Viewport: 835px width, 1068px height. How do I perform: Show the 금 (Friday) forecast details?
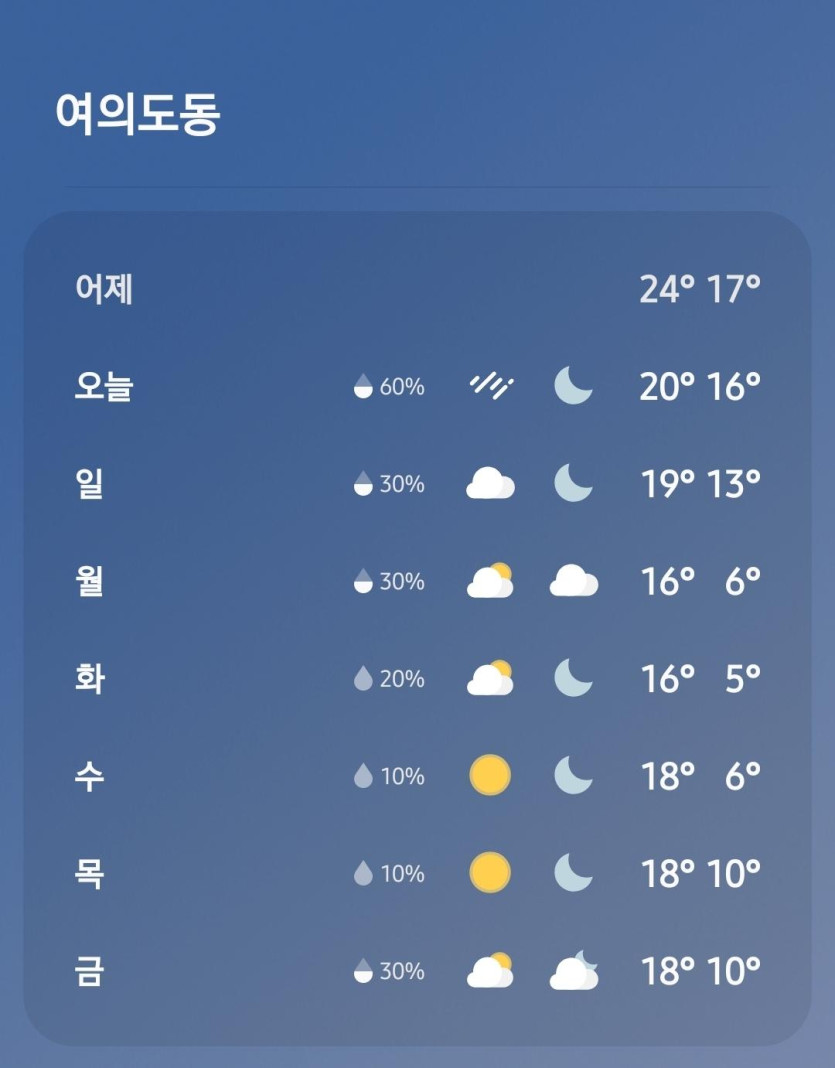click(x=417, y=971)
